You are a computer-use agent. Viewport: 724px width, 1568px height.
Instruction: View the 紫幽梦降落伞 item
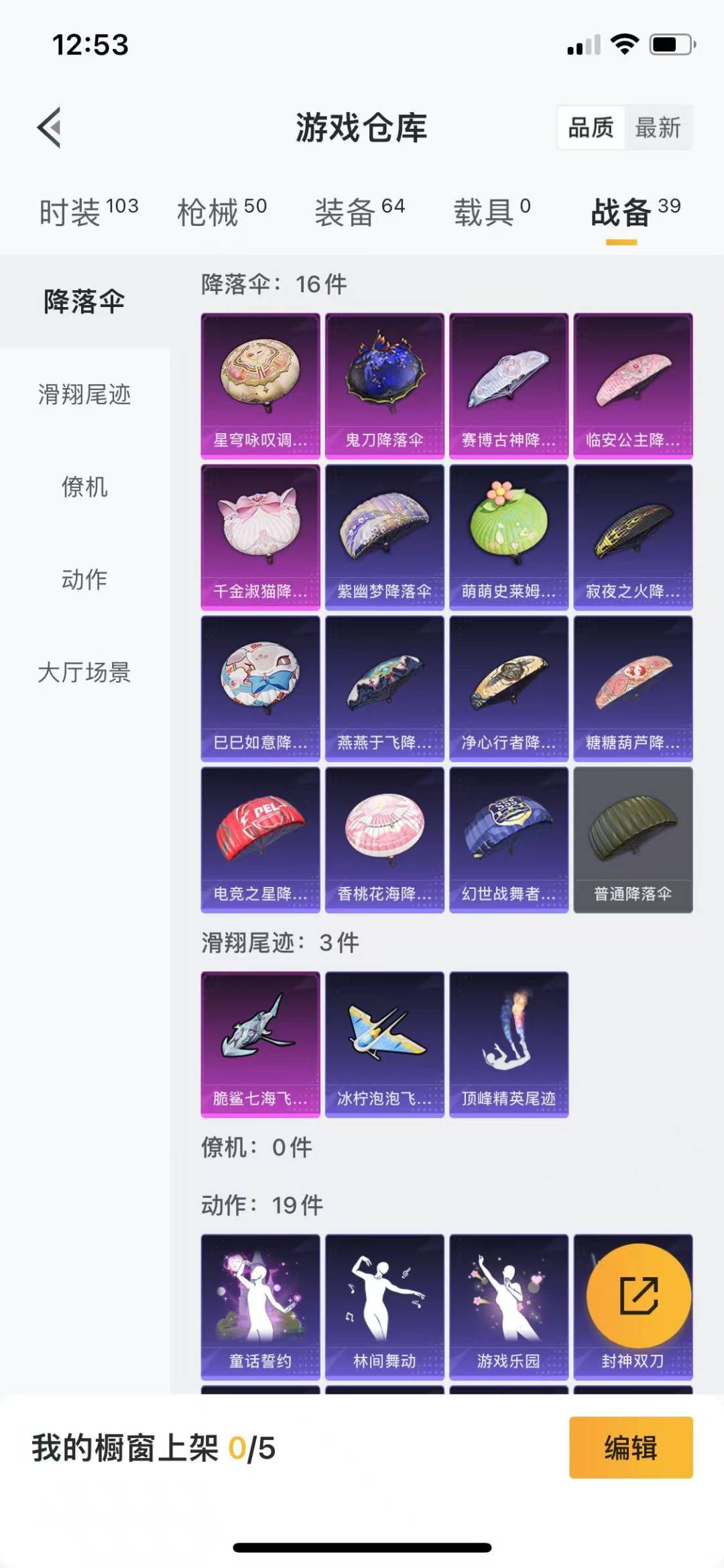384,537
